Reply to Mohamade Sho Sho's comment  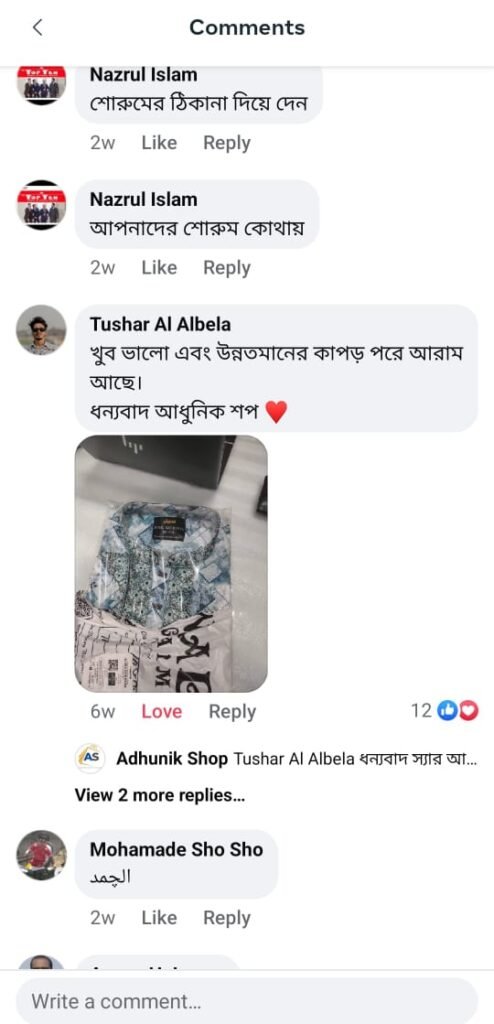227,918
